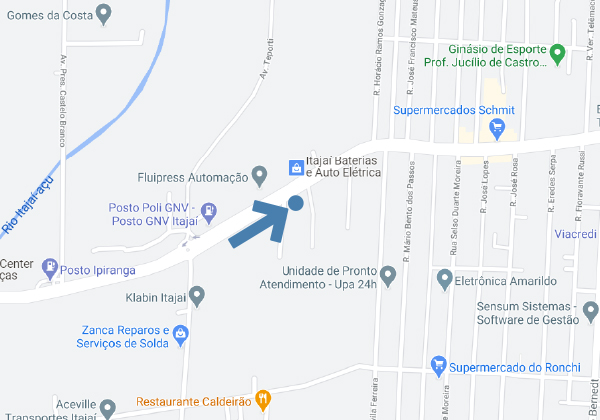Open Klabin Itajaí location pin

pyautogui.click(x=197, y=297)
